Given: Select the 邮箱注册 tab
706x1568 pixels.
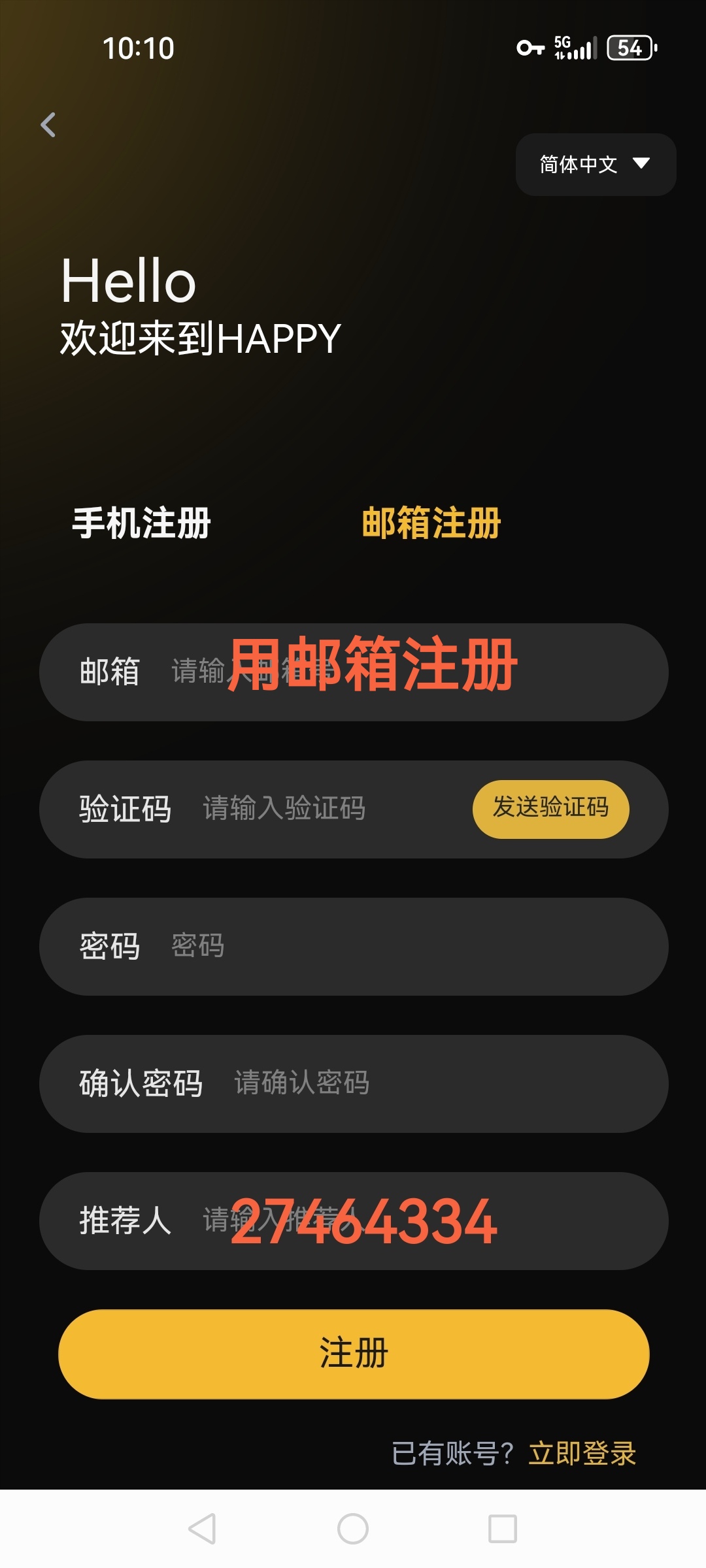Looking at the screenshot, I should [x=431, y=523].
